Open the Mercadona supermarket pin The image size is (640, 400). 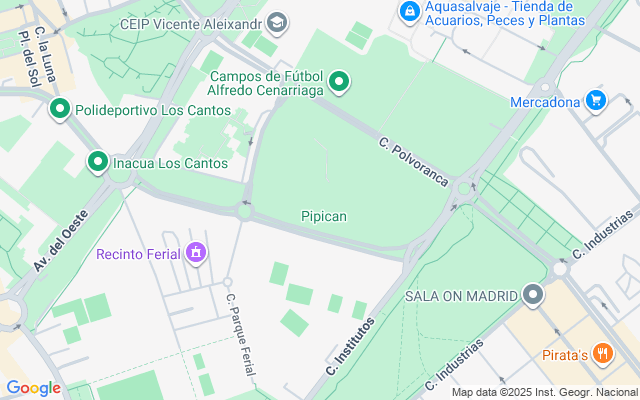point(596,100)
